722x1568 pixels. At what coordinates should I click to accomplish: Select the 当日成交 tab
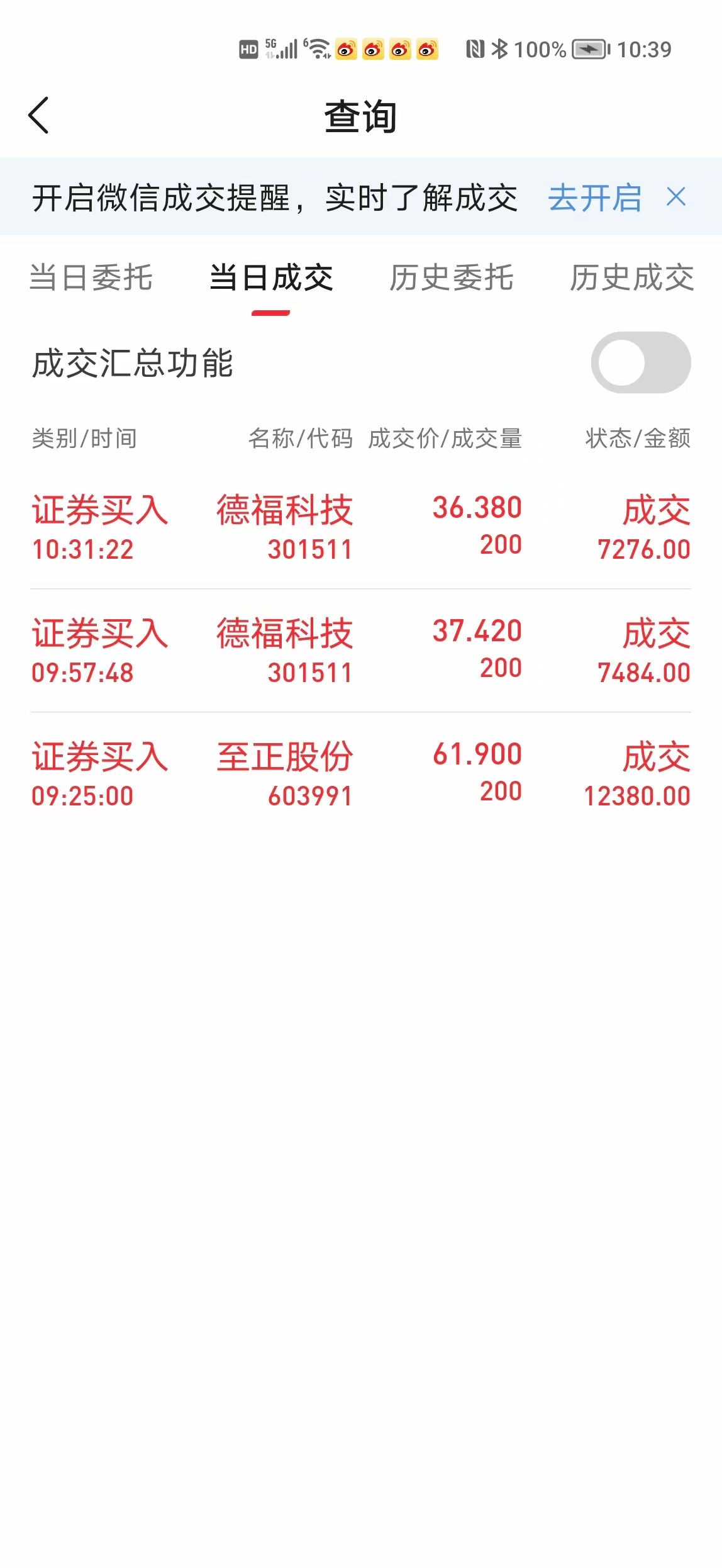pyautogui.click(x=271, y=277)
